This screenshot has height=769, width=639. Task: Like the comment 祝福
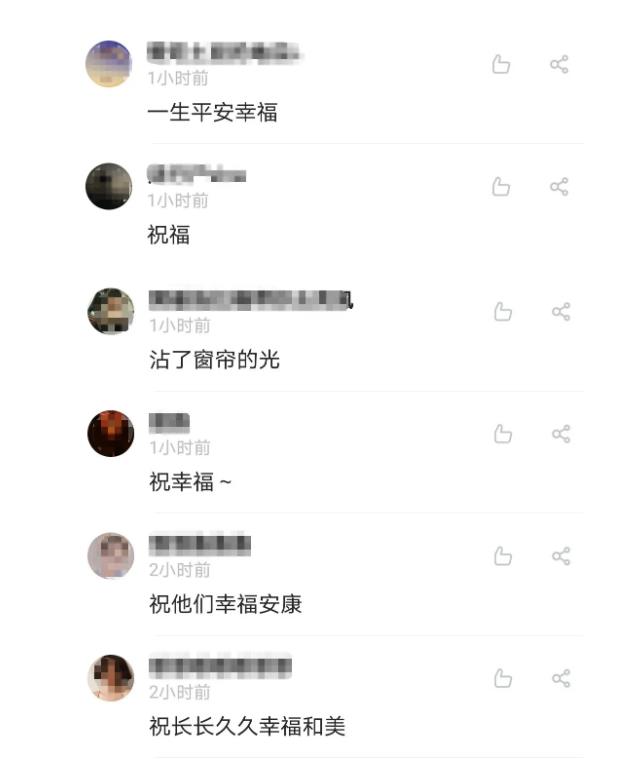coord(501,187)
